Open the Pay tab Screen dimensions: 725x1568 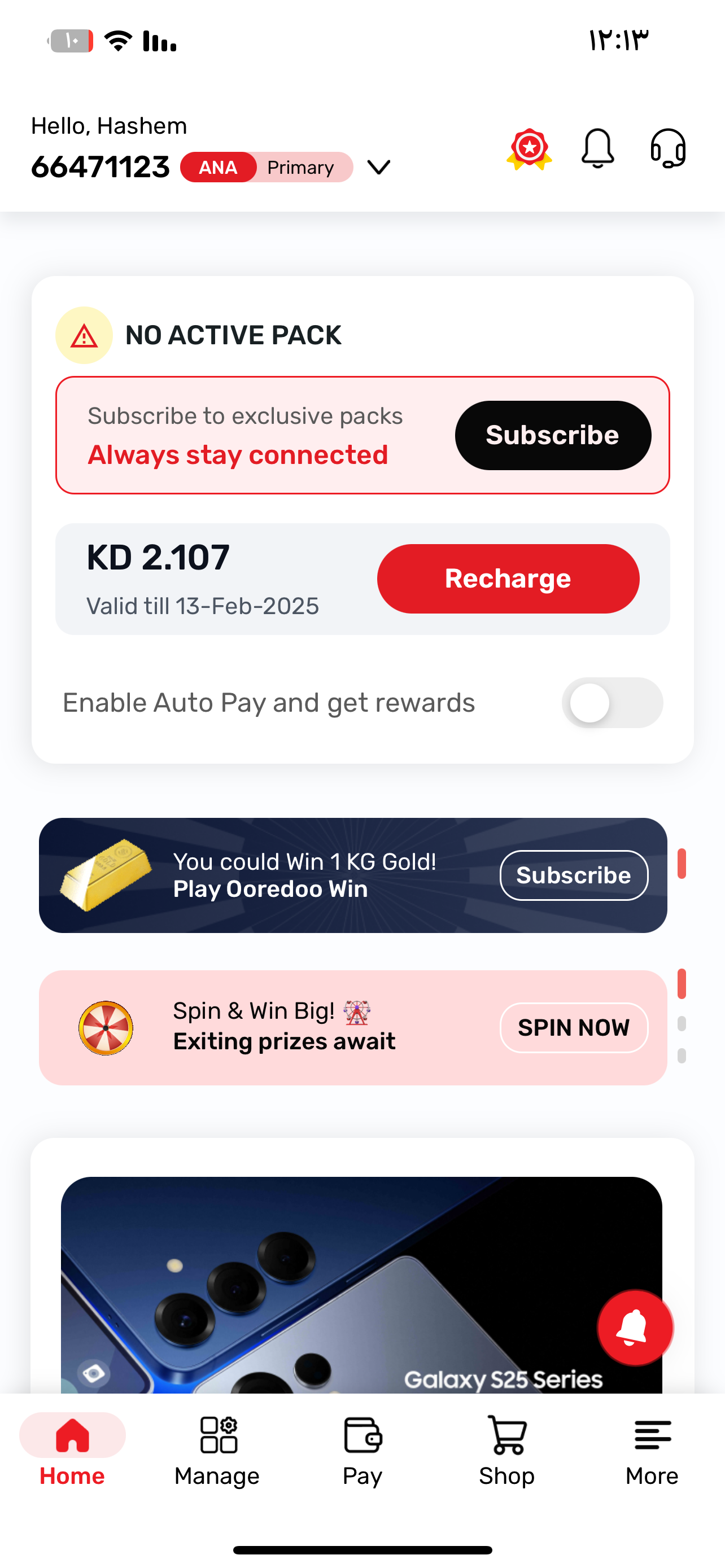[362, 1451]
